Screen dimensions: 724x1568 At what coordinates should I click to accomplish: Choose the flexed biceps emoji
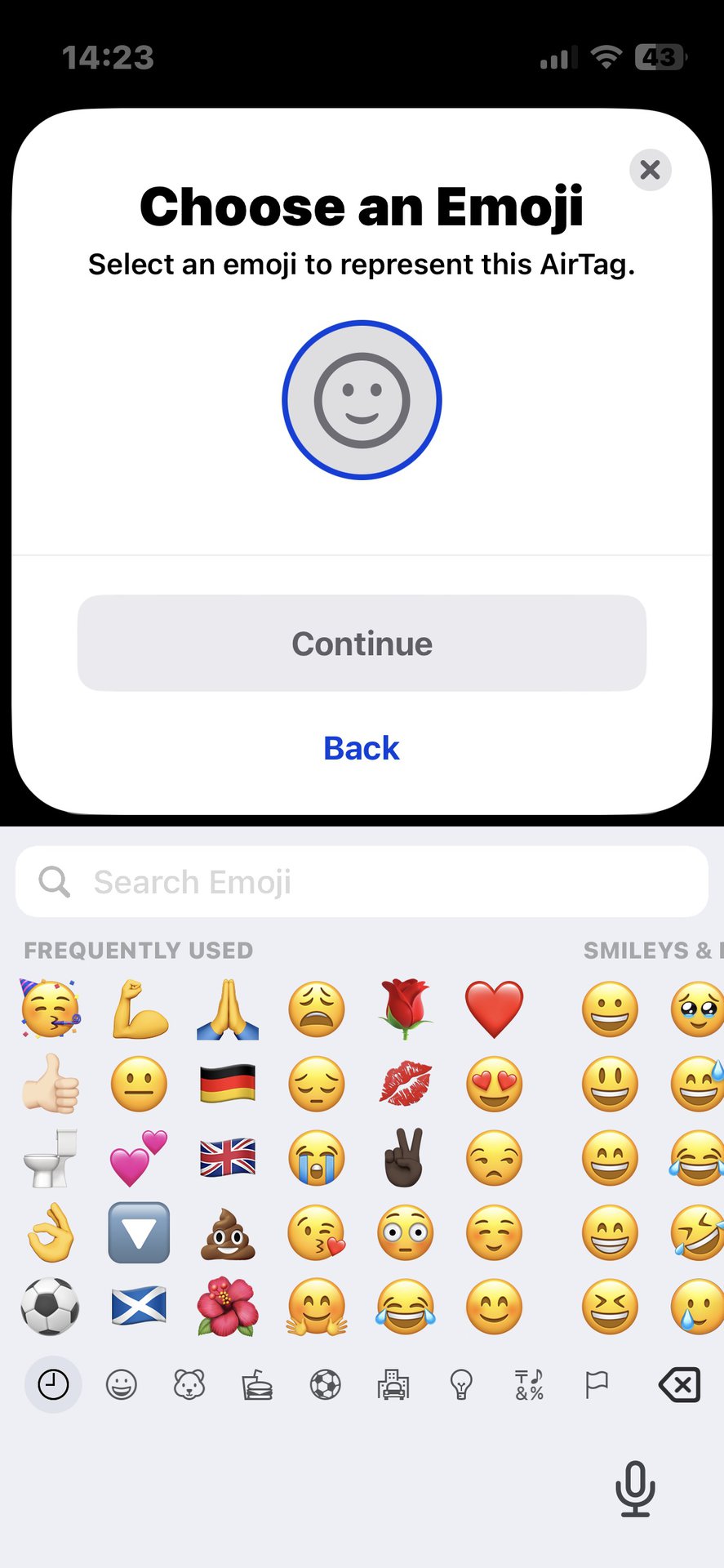(139, 1009)
